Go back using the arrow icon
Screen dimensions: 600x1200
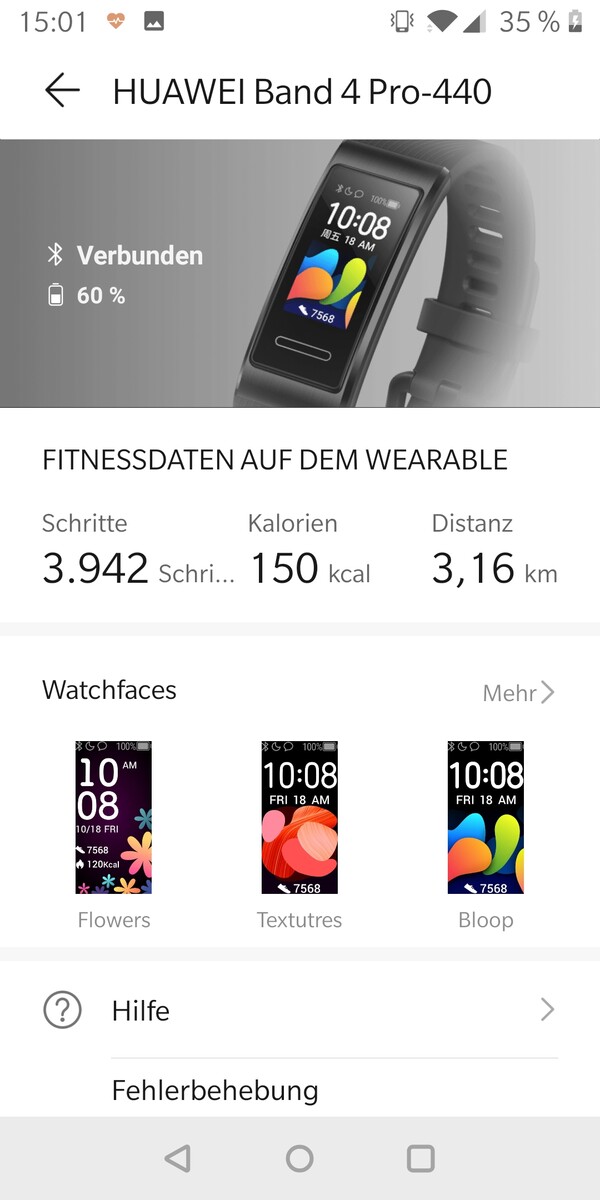pyautogui.click(x=62, y=91)
